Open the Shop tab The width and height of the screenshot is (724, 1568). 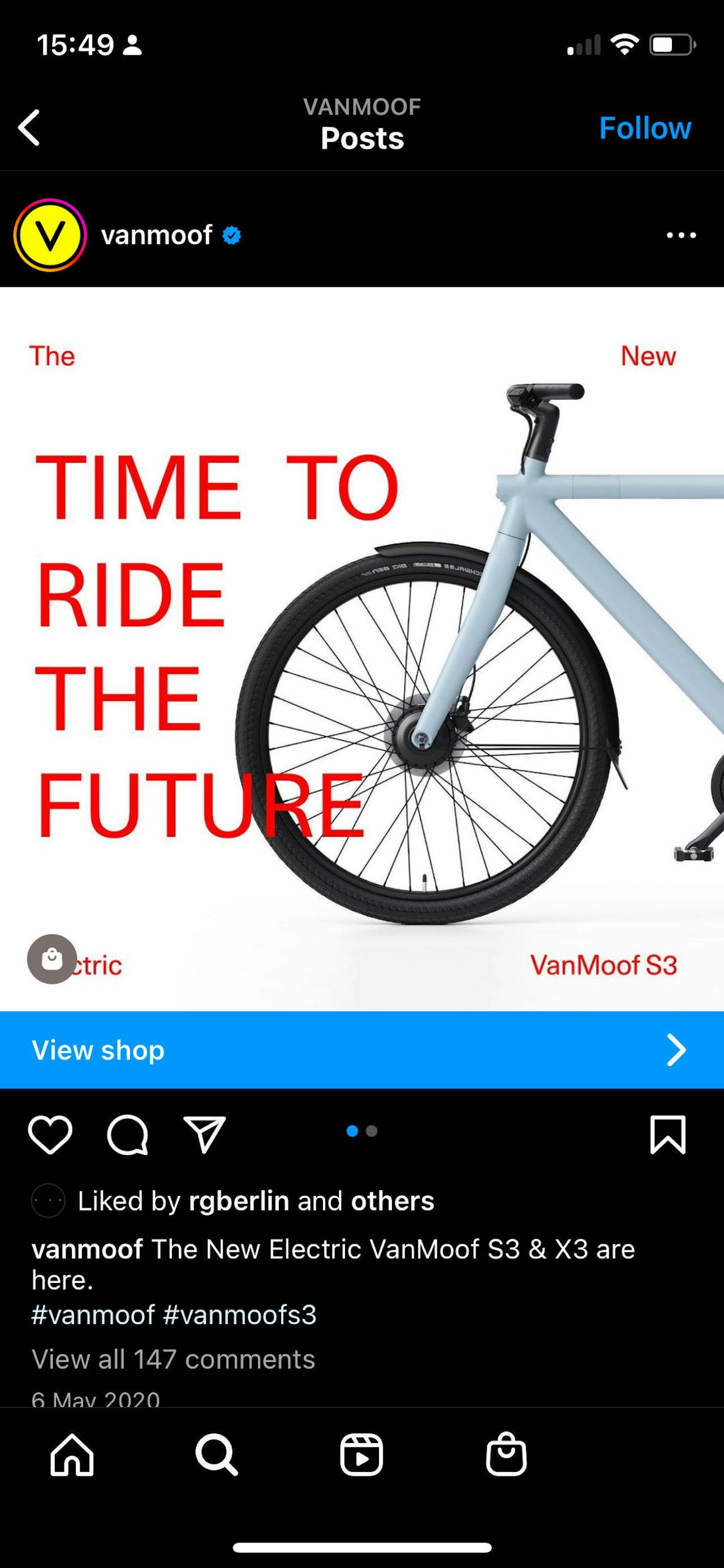point(506,1455)
